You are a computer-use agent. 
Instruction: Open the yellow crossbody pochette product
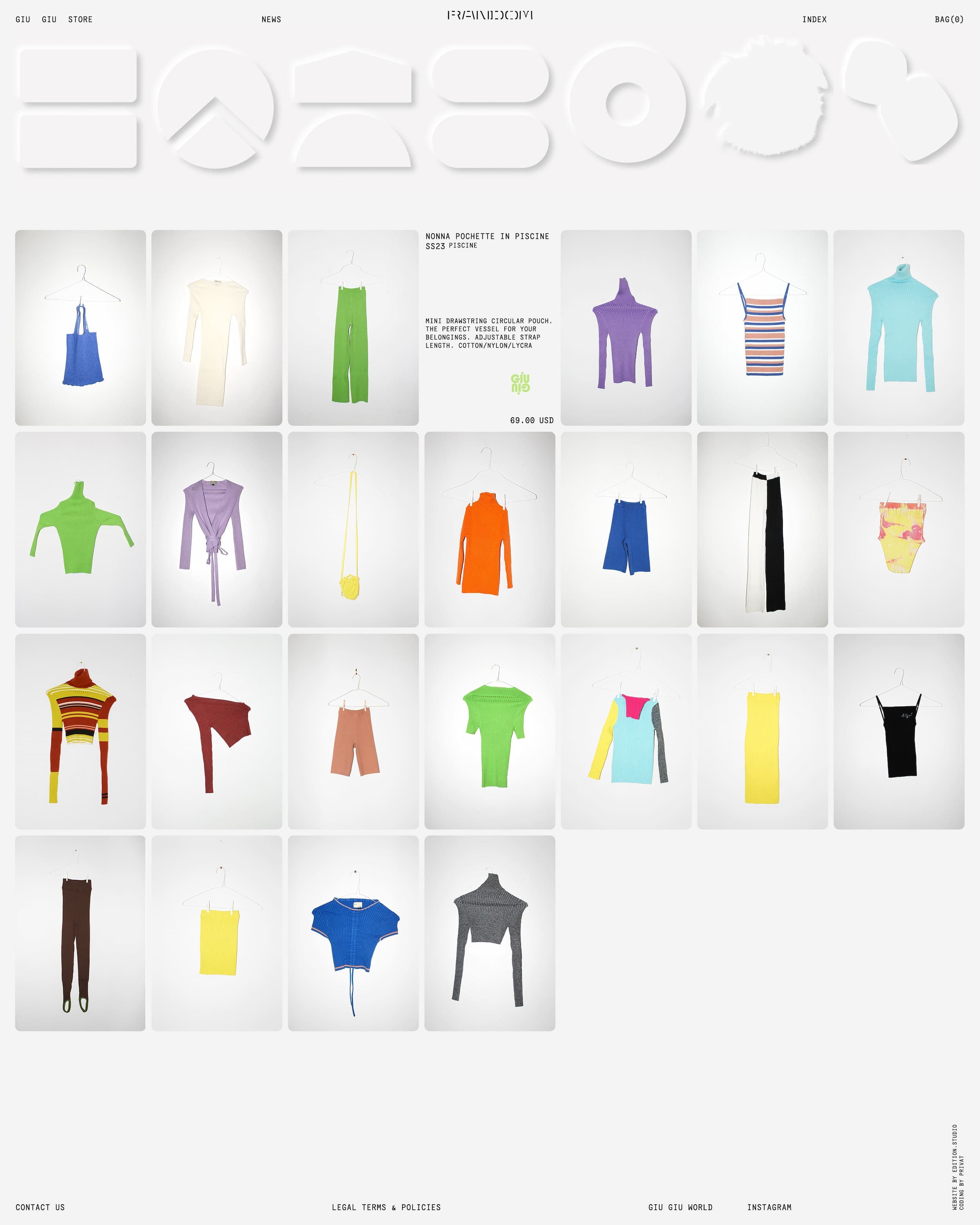[353, 529]
